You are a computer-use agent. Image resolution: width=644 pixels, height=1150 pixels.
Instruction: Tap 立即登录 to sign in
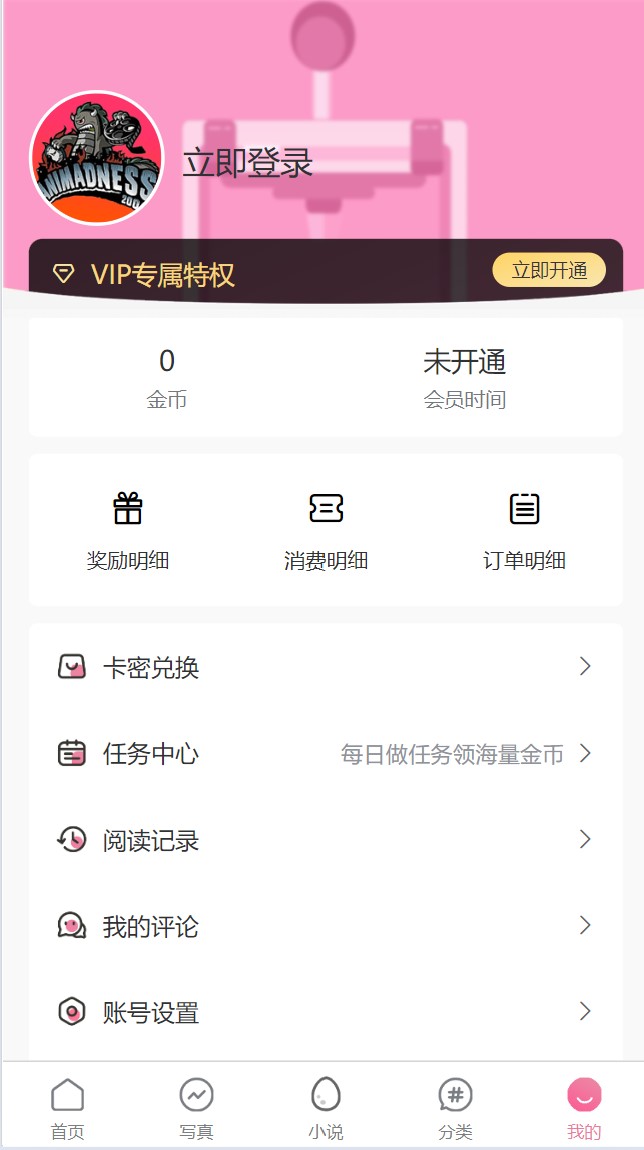point(247,163)
